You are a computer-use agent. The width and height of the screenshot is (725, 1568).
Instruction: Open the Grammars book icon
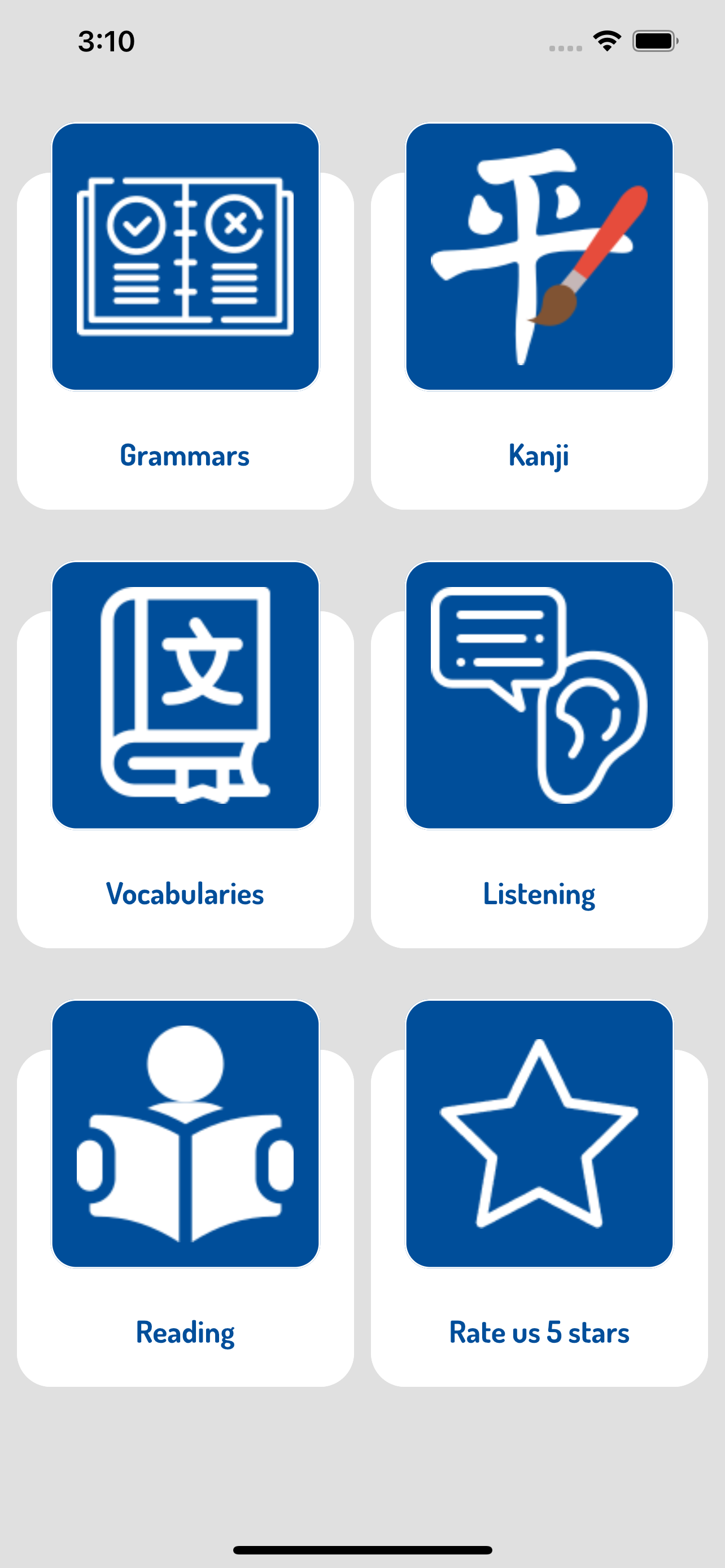pyautogui.click(x=186, y=256)
